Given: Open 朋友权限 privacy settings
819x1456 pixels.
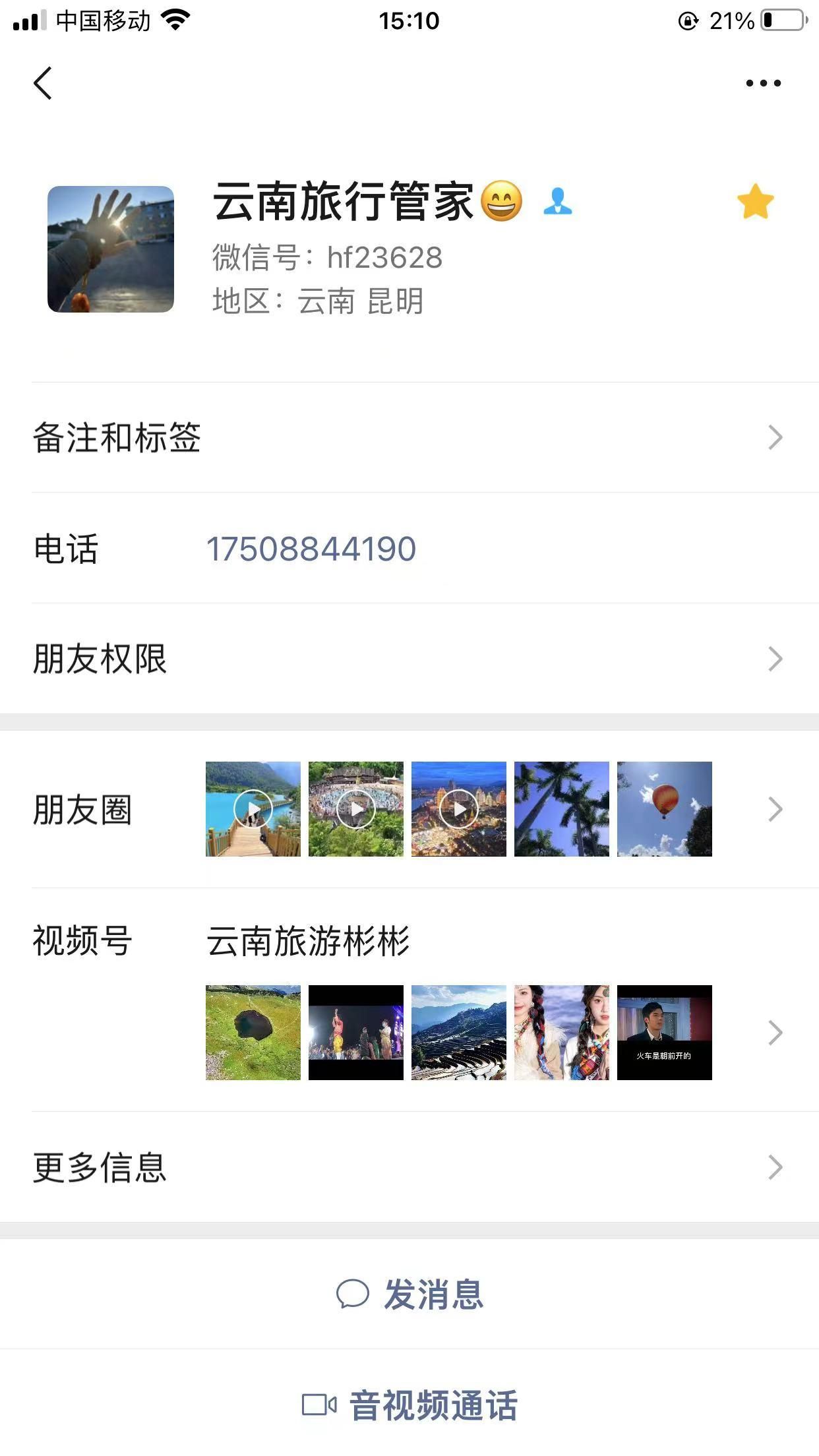Looking at the screenshot, I should click(x=409, y=659).
